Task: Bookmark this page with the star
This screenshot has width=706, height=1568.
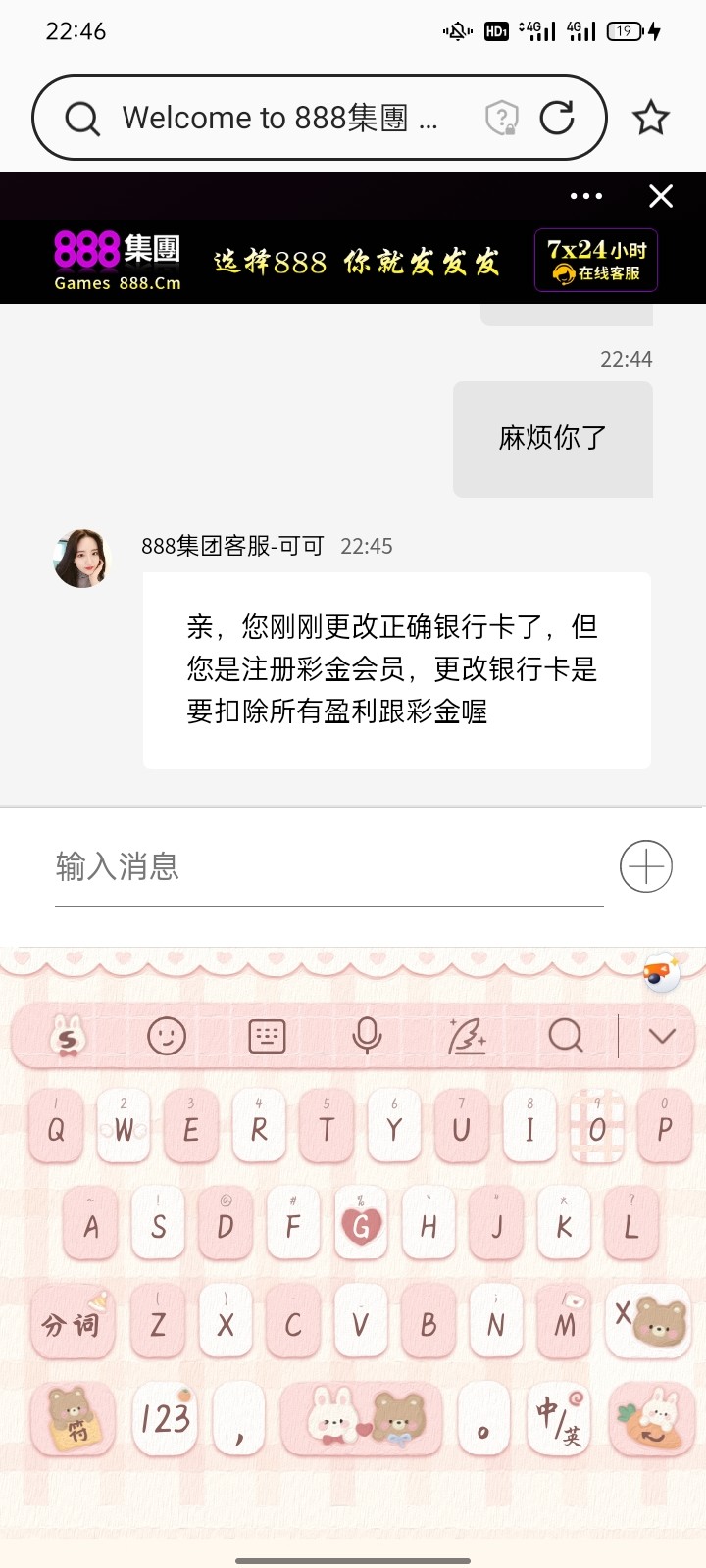Action: (650, 118)
